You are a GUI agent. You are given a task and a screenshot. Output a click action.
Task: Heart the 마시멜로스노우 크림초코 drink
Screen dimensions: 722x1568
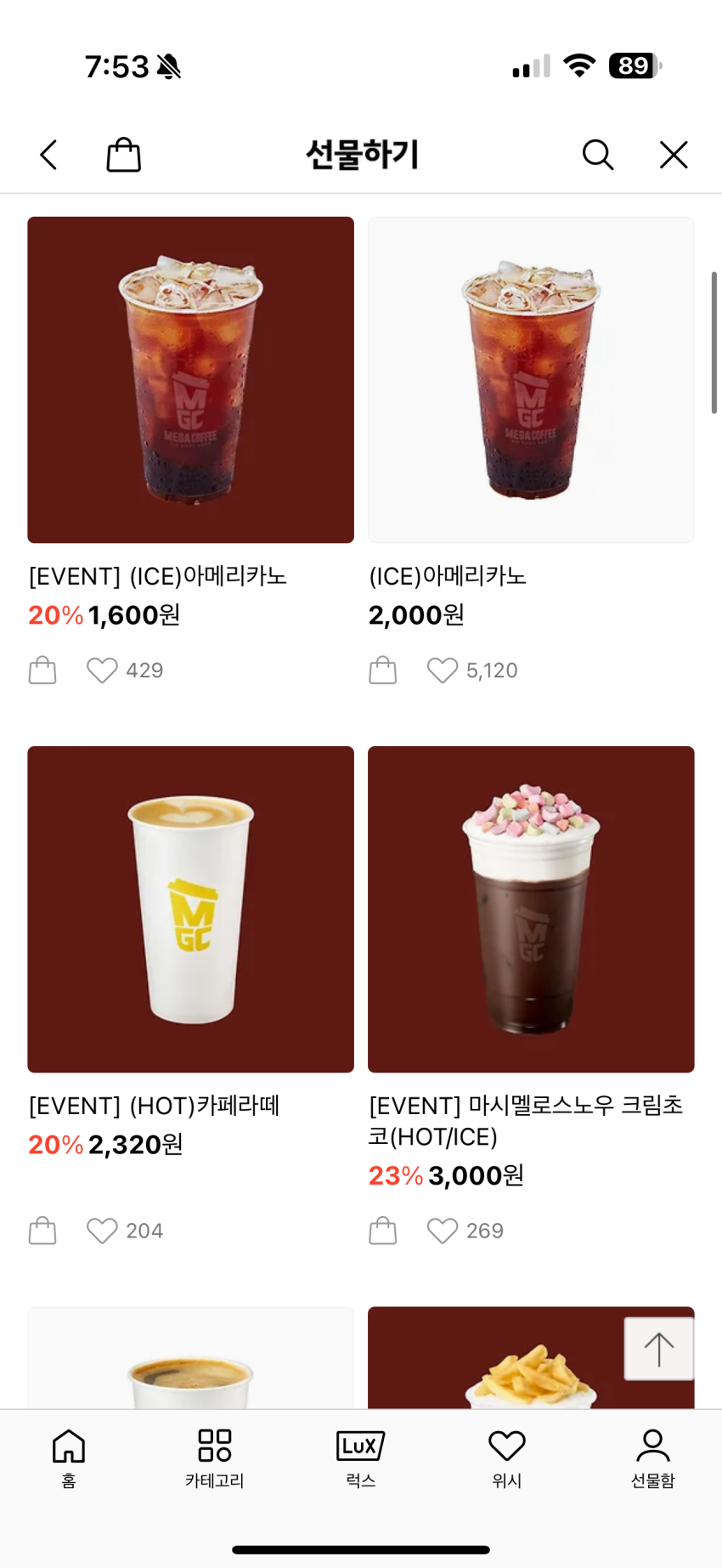pos(443,1231)
